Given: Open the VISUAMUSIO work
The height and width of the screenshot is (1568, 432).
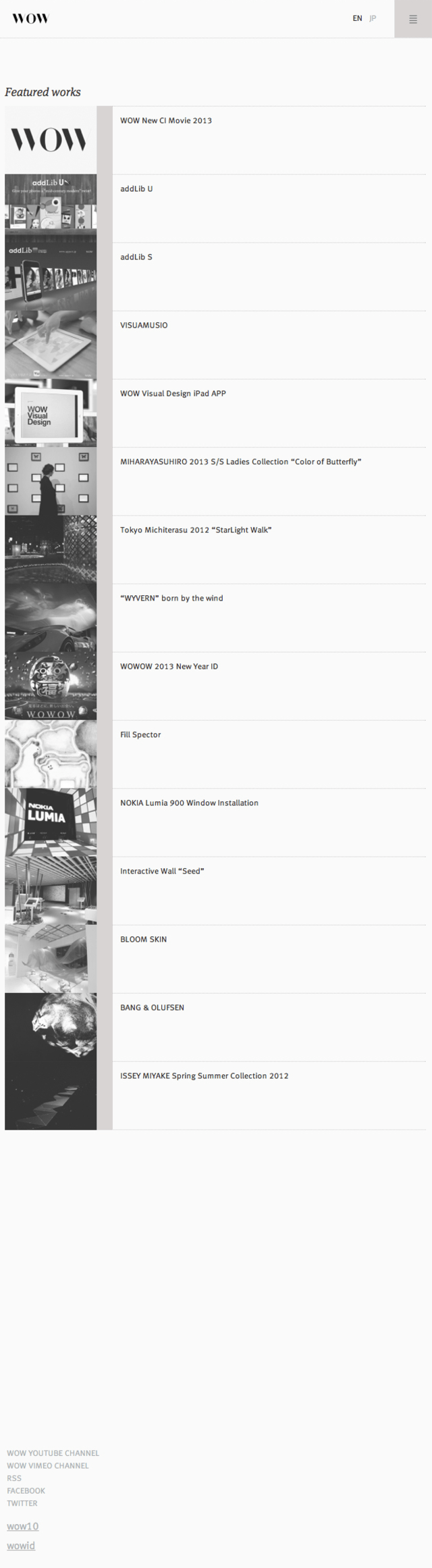Looking at the screenshot, I should (x=144, y=326).
